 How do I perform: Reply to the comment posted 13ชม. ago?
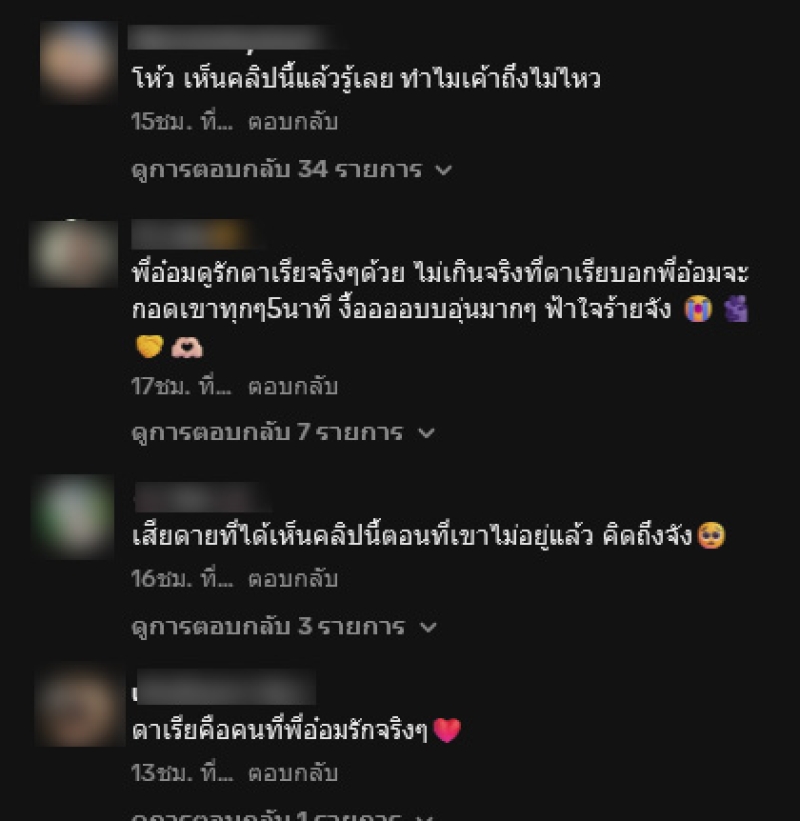coord(293,773)
